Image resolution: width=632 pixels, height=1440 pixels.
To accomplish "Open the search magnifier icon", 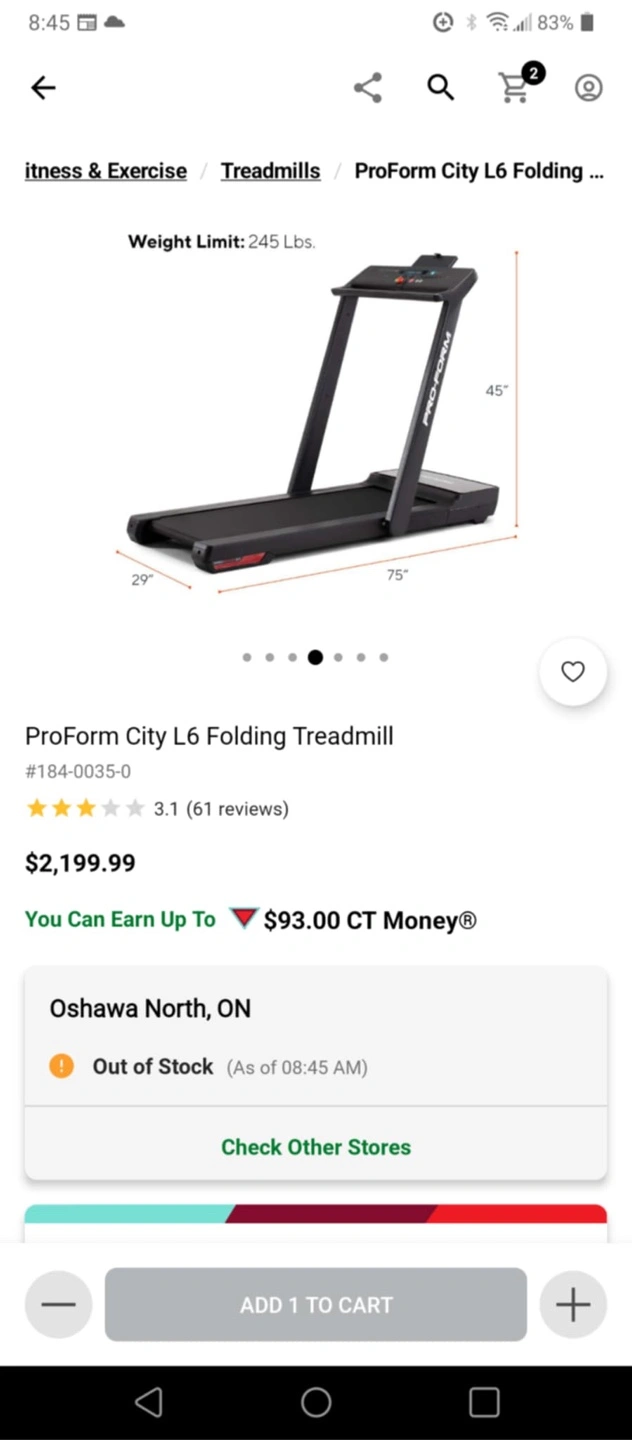I will pyautogui.click(x=441, y=88).
